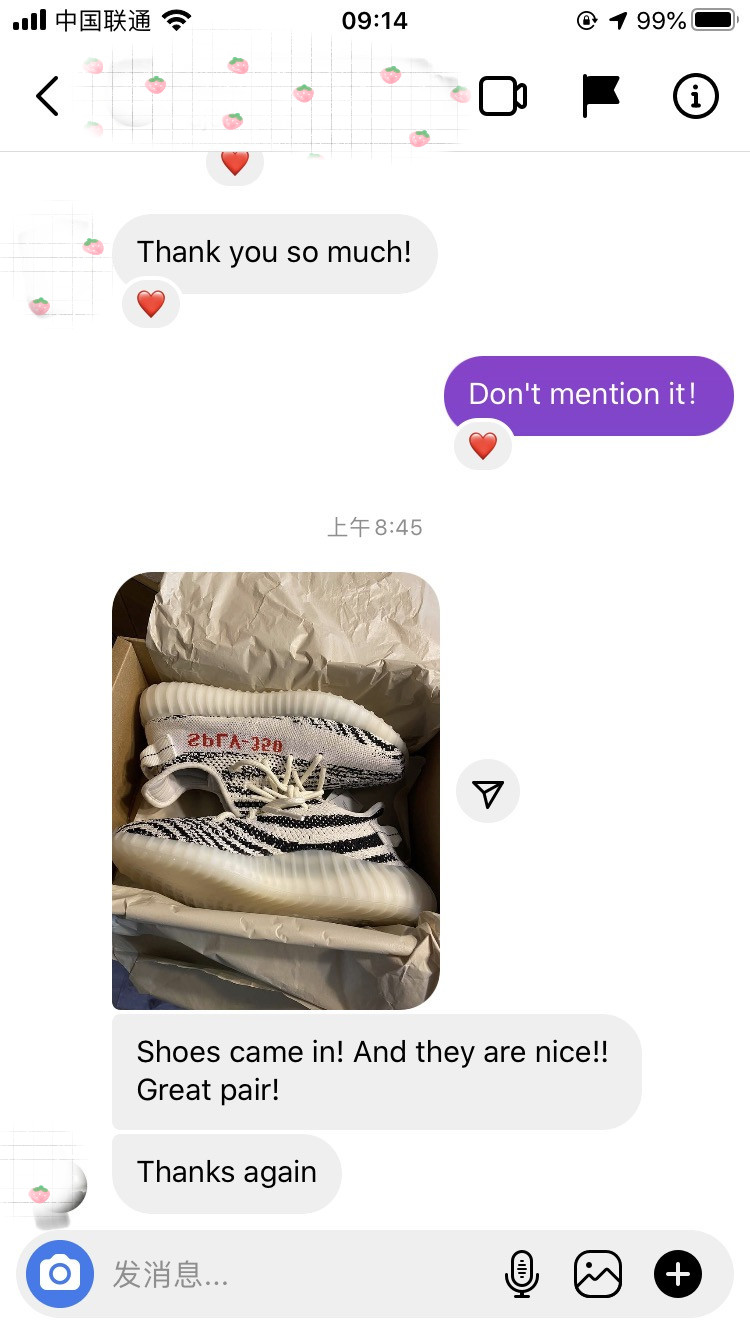Flag this conversation
This screenshot has height=1334, width=750.
point(601,97)
